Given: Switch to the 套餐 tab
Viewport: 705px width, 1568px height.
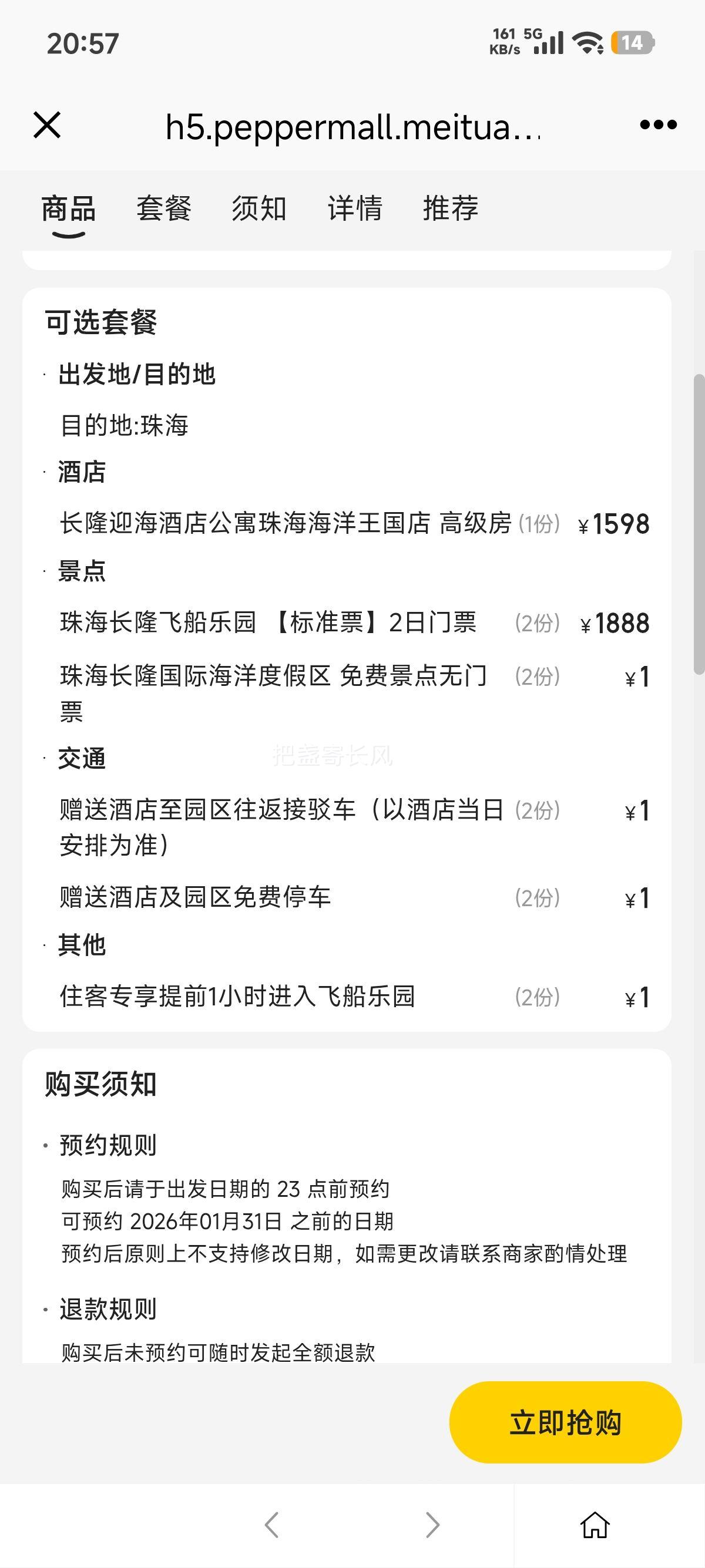Looking at the screenshot, I should click(x=163, y=209).
